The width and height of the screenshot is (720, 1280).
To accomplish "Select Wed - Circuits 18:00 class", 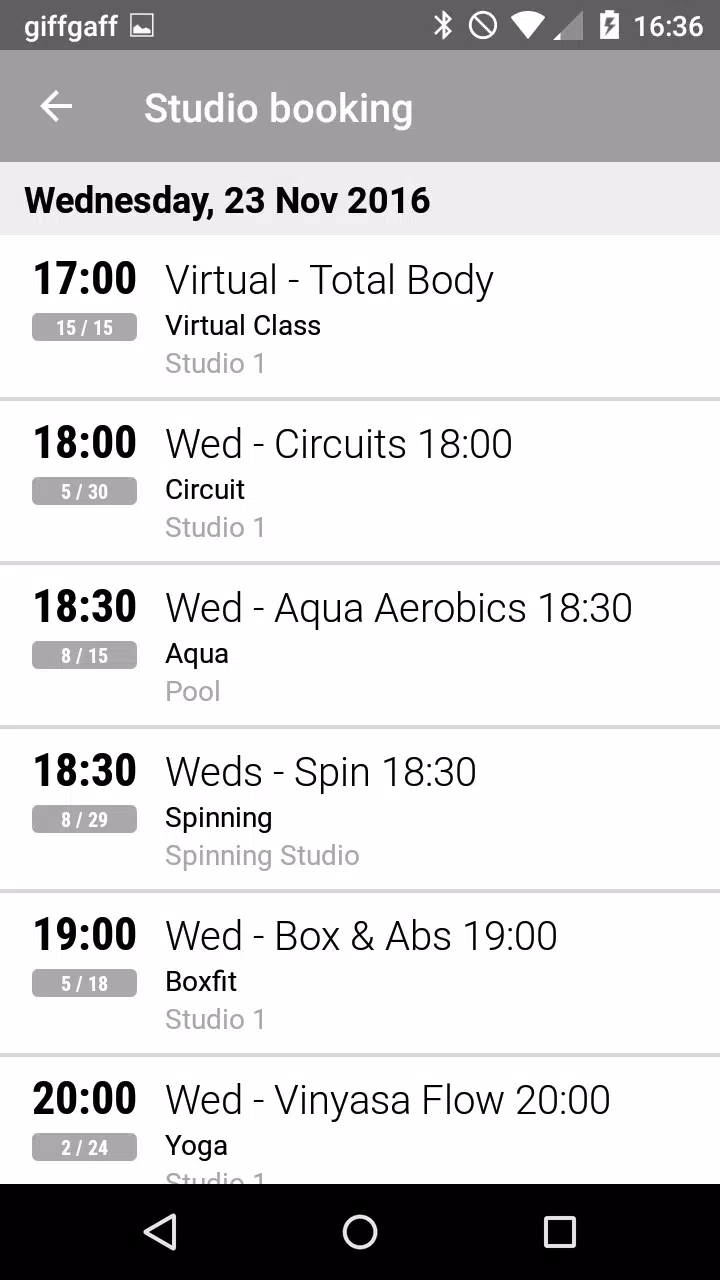I will pyautogui.click(x=360, y=481).
